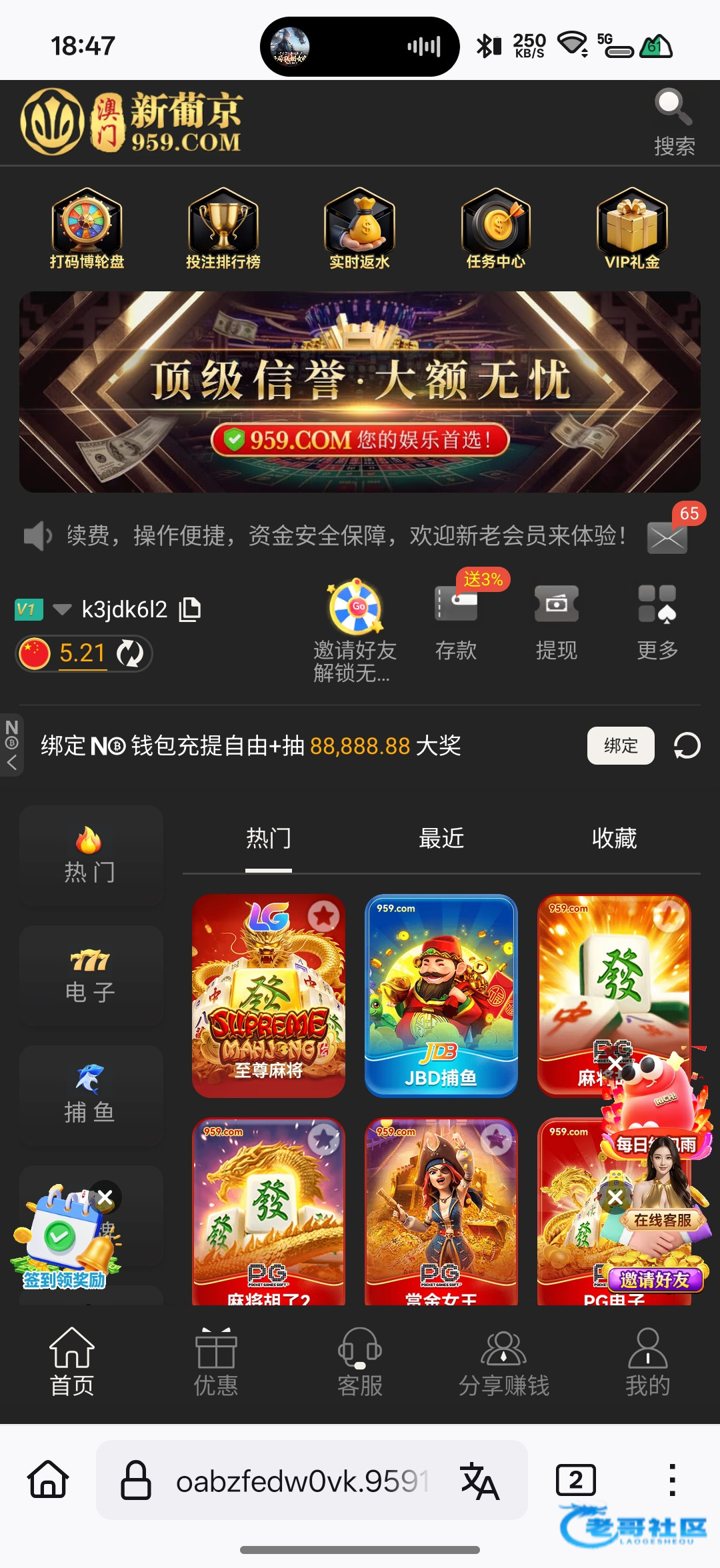Open the 任务中心 task center
Image resolution: width=720 pixels, height=1568 pixels.
point(496,228)
